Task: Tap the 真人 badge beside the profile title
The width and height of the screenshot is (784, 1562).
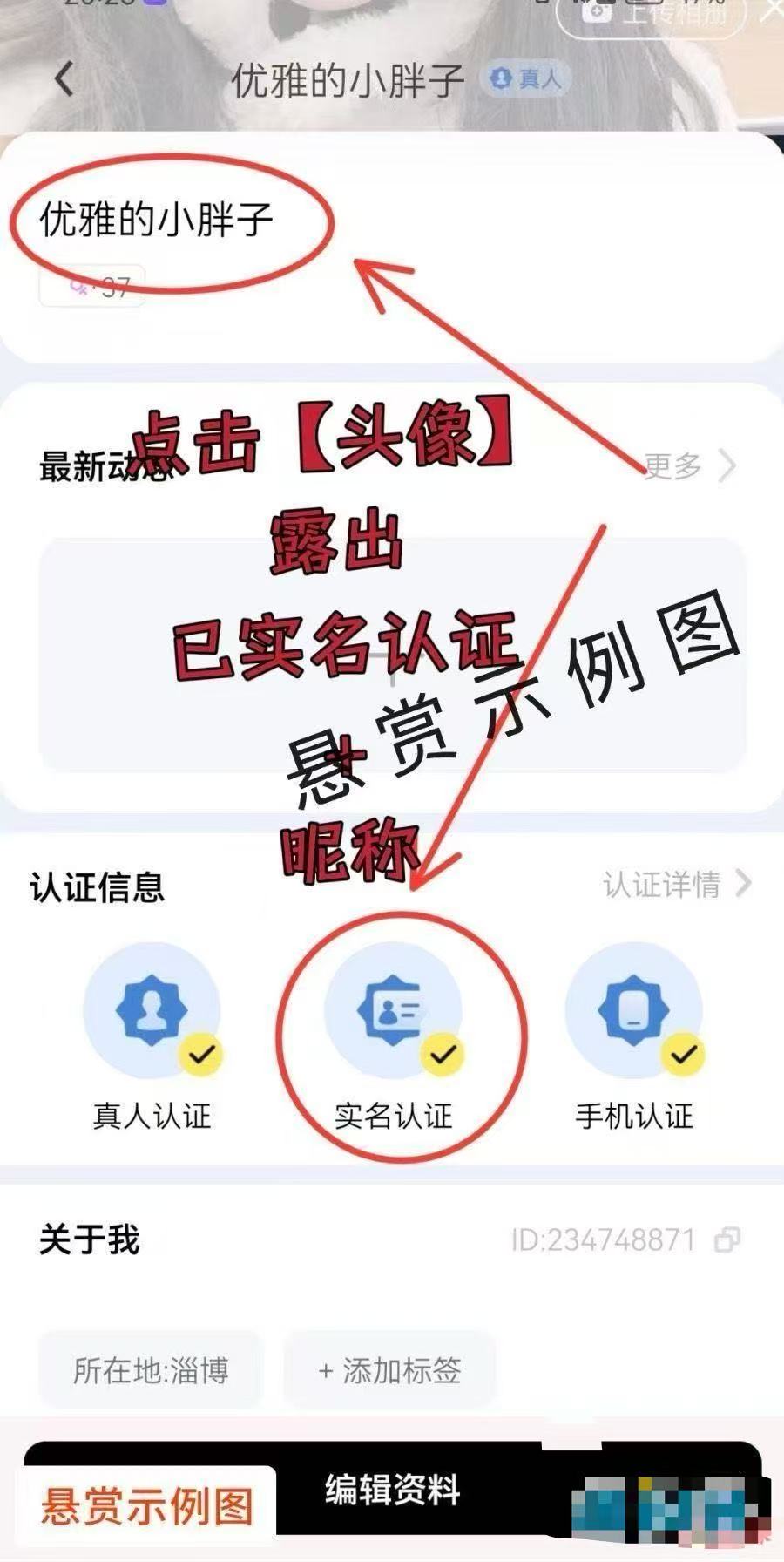Action: 525,79
